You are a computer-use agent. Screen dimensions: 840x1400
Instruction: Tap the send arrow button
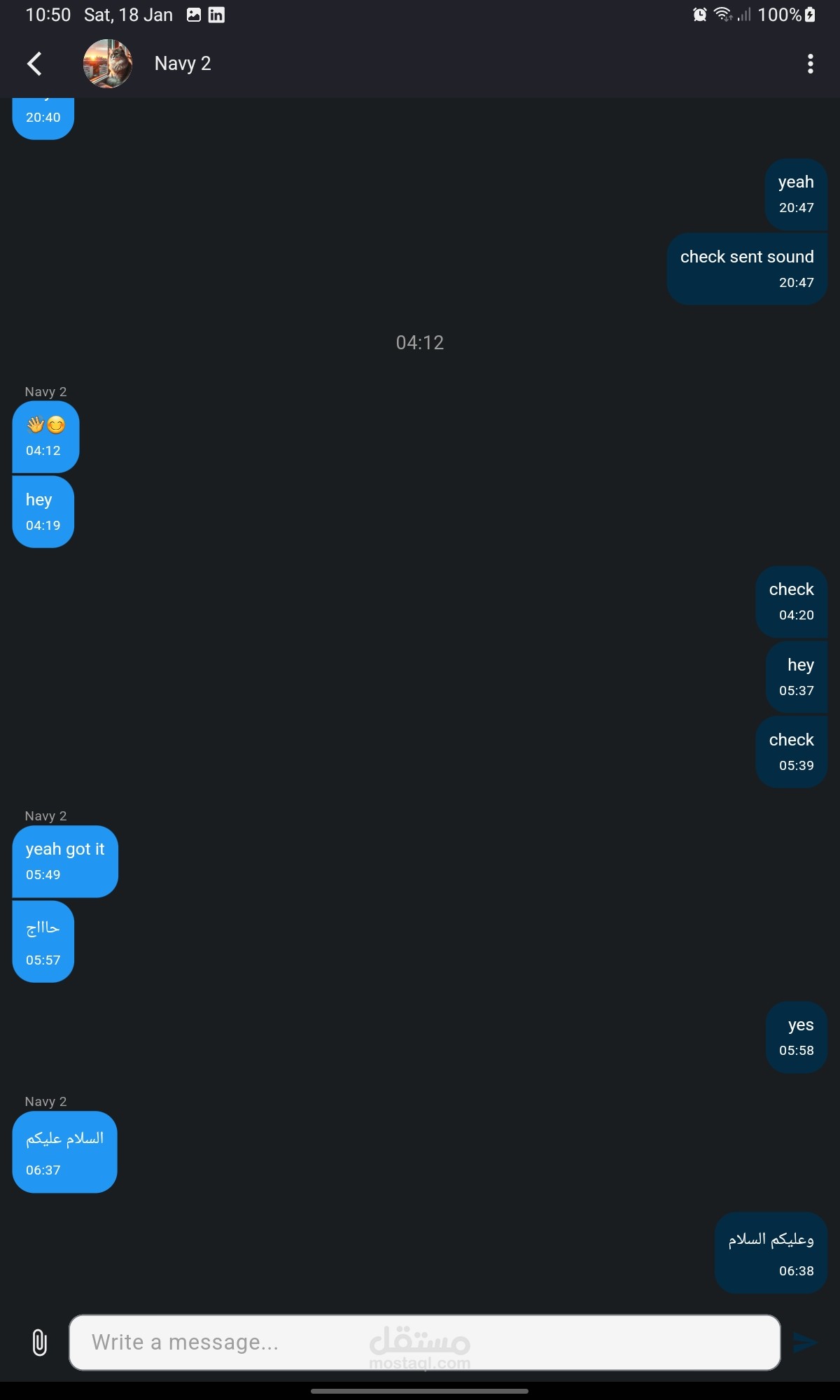click(805, 1342)
